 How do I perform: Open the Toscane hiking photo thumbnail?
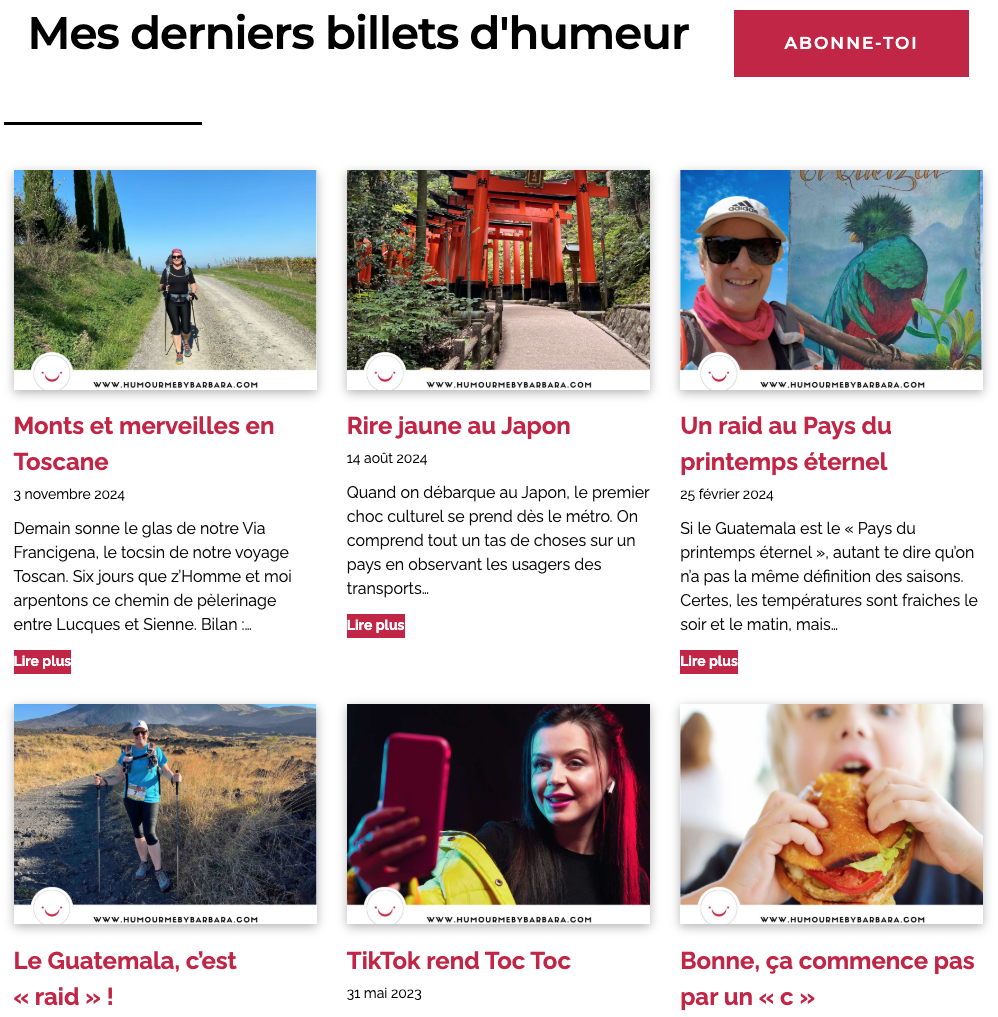(x=165, y=279)
